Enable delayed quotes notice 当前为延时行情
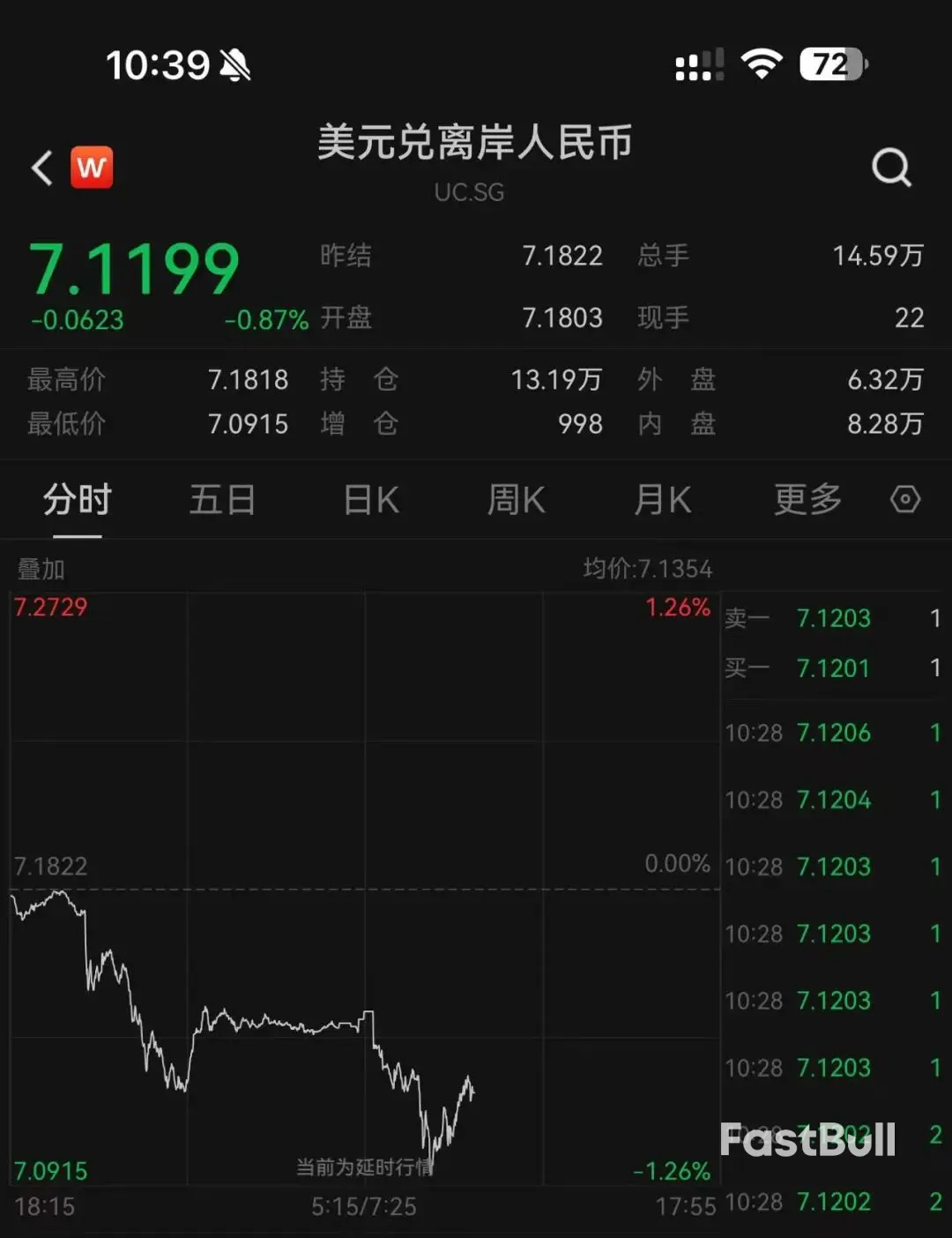The image size is (952, 1238). [x=364, y=1166]
